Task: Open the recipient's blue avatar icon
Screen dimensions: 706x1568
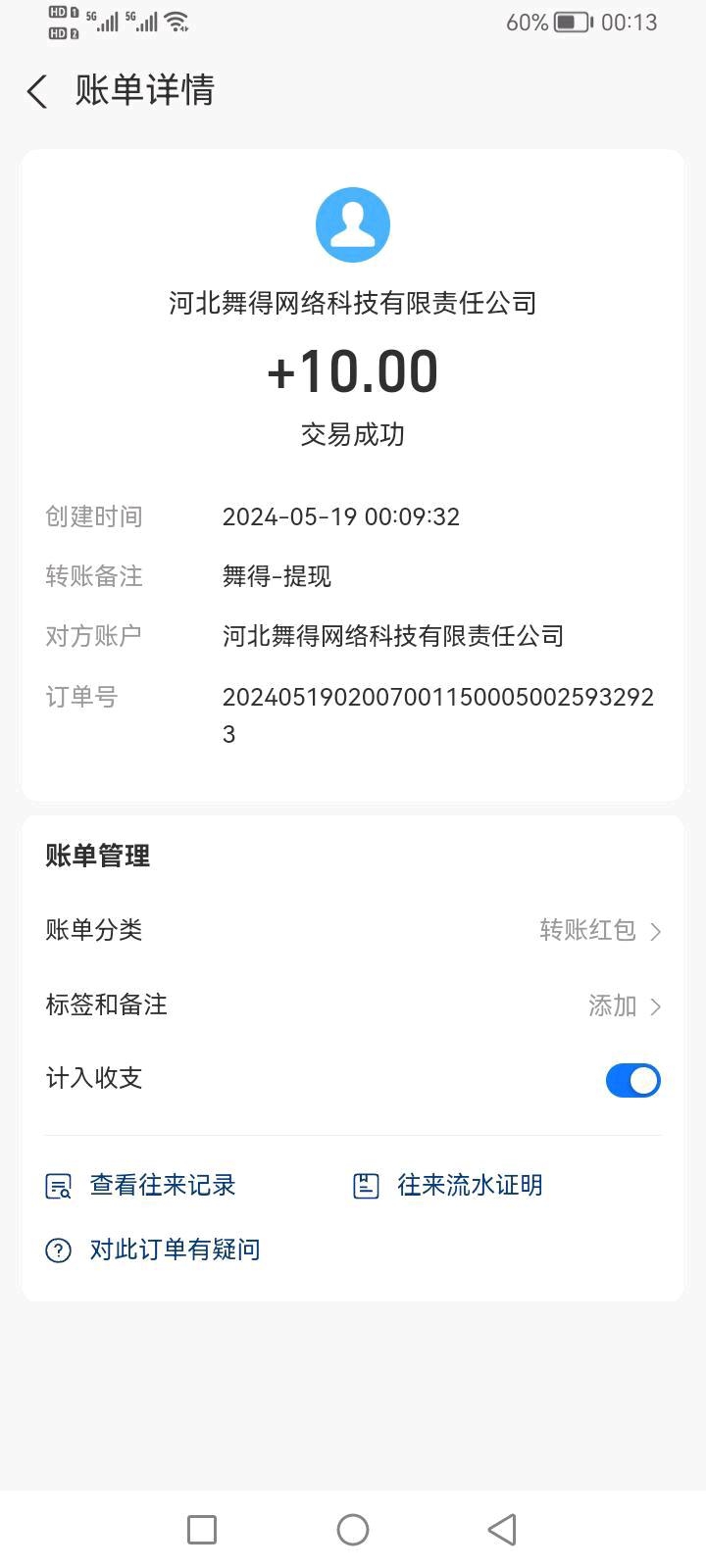Action: pos(353,224)
